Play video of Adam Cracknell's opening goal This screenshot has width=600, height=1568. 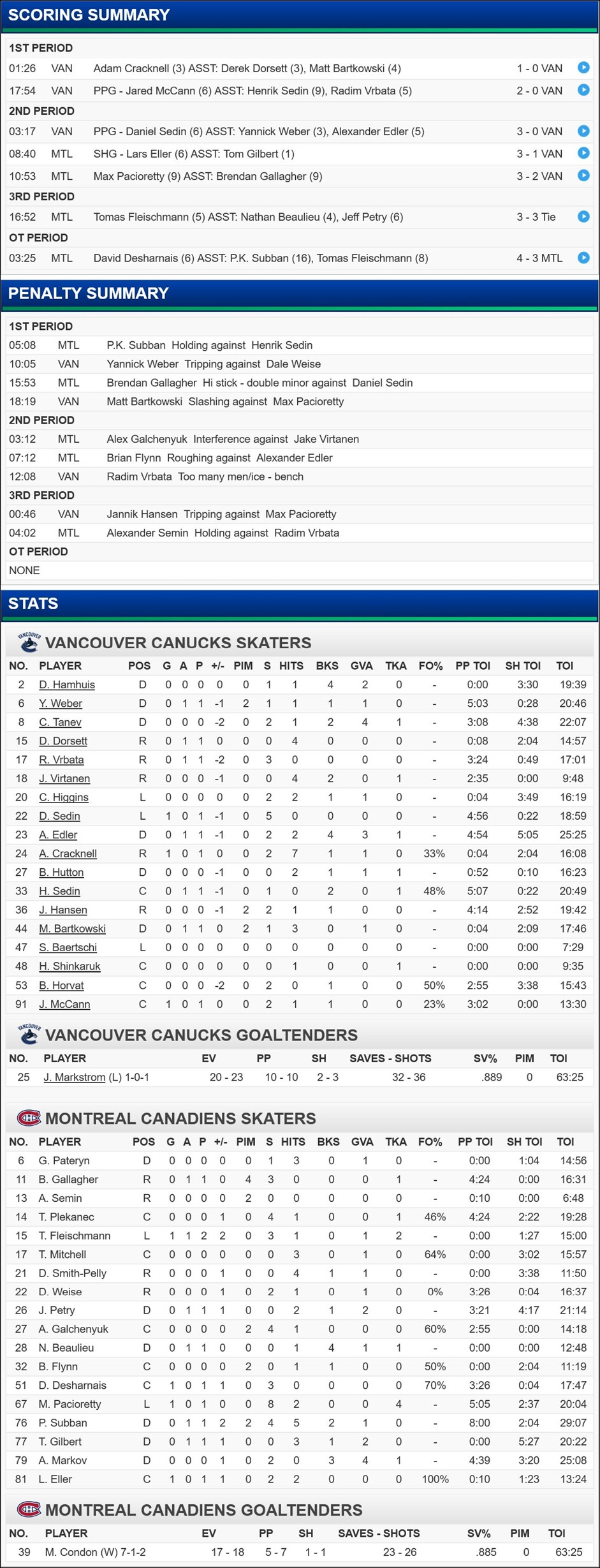point(584,68)
